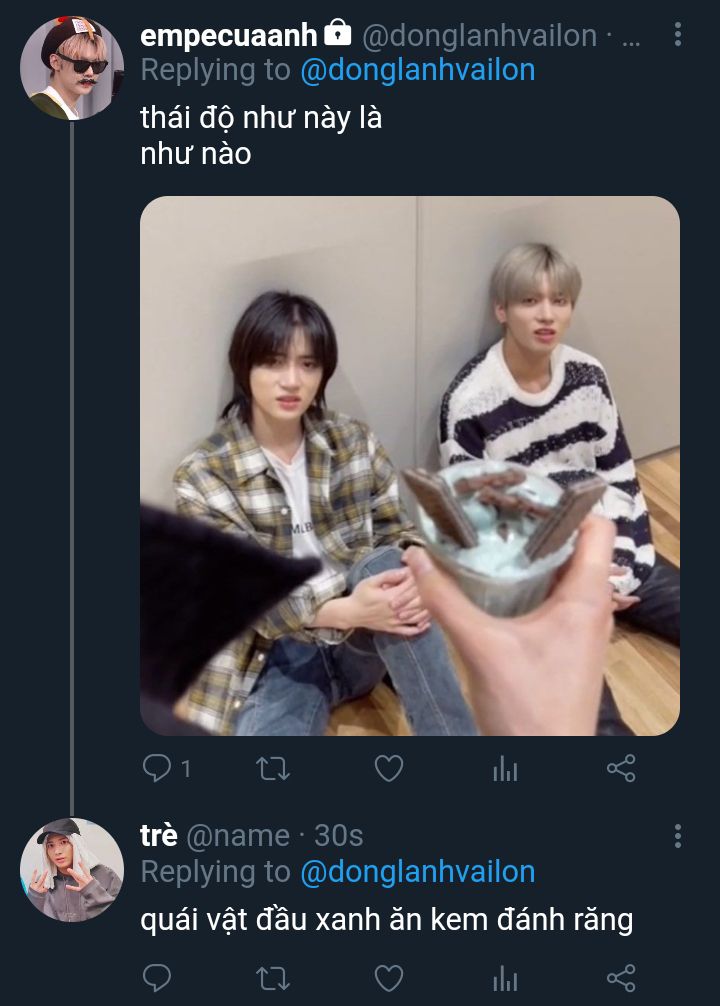Retweet trè's tweet
720x1006 pixels.
click(x=273, y=977)
